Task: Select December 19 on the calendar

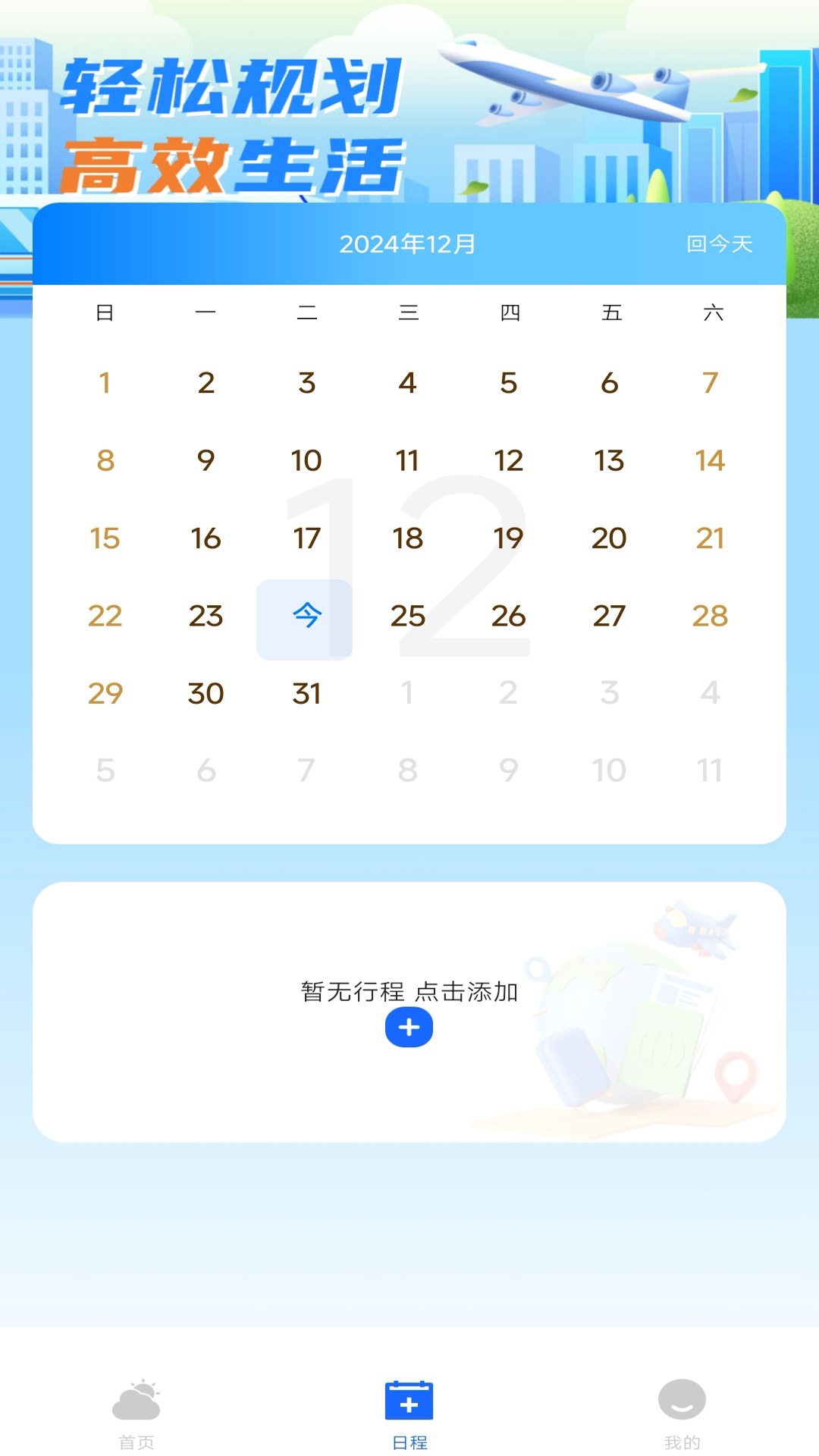Action: 508,538
